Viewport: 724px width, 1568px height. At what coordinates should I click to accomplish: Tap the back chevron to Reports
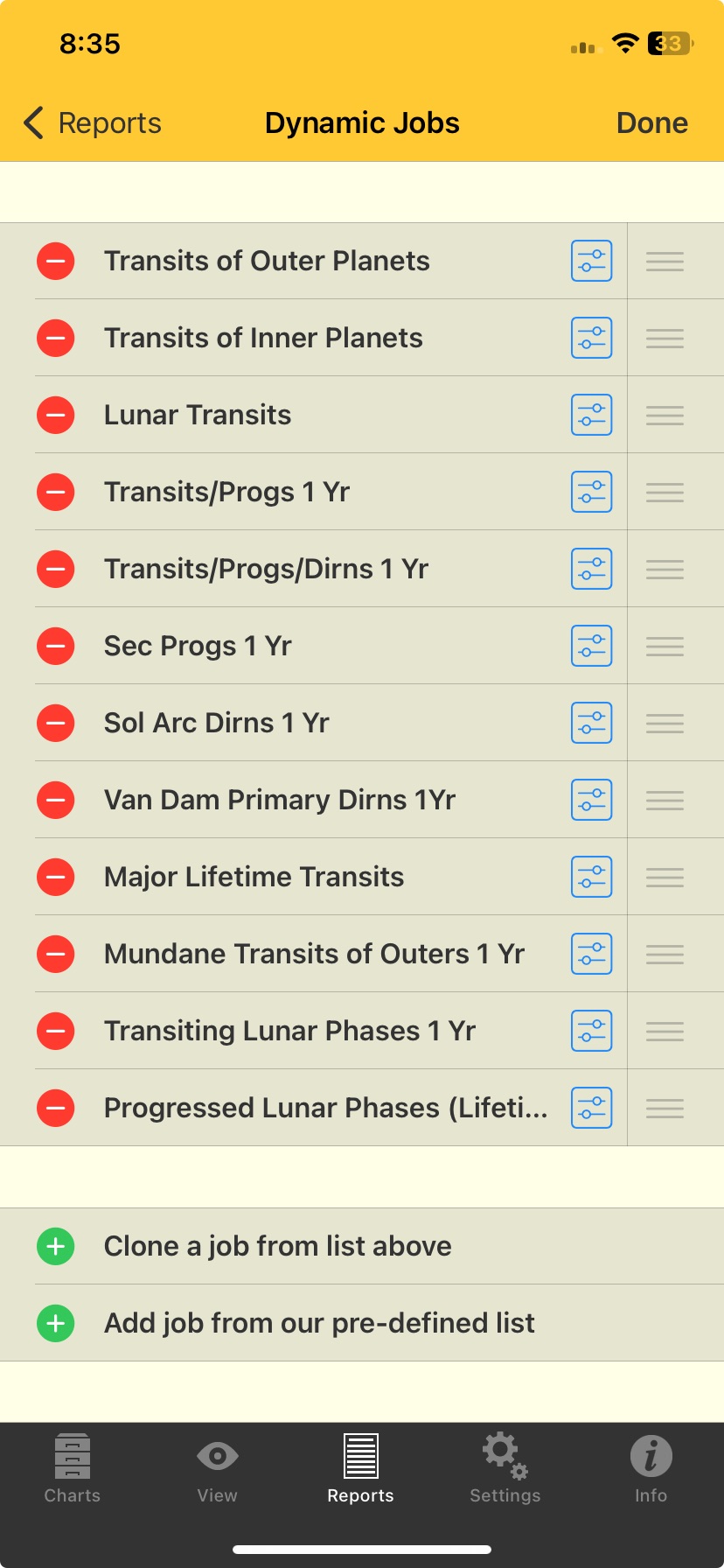[x=33, y=122]
